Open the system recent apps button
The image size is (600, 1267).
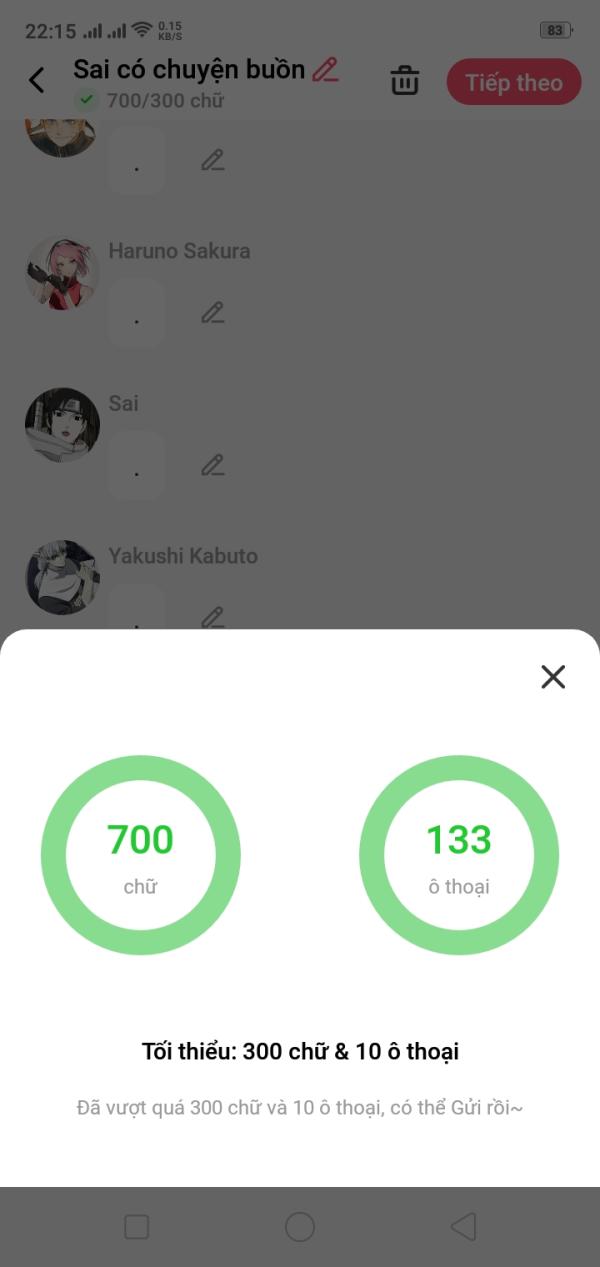(136, 1227)
